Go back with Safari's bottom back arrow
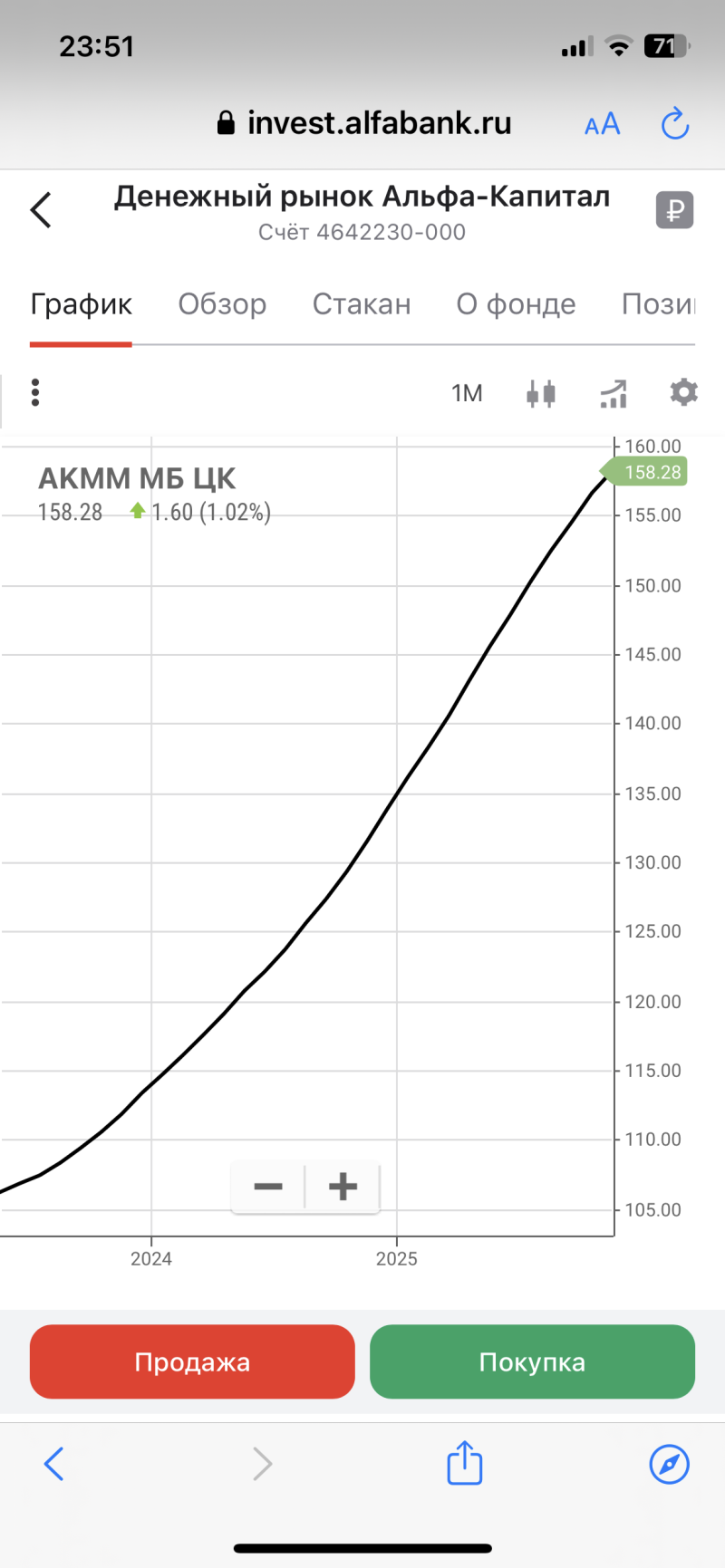725x1568 pixels. [54, 1463]
